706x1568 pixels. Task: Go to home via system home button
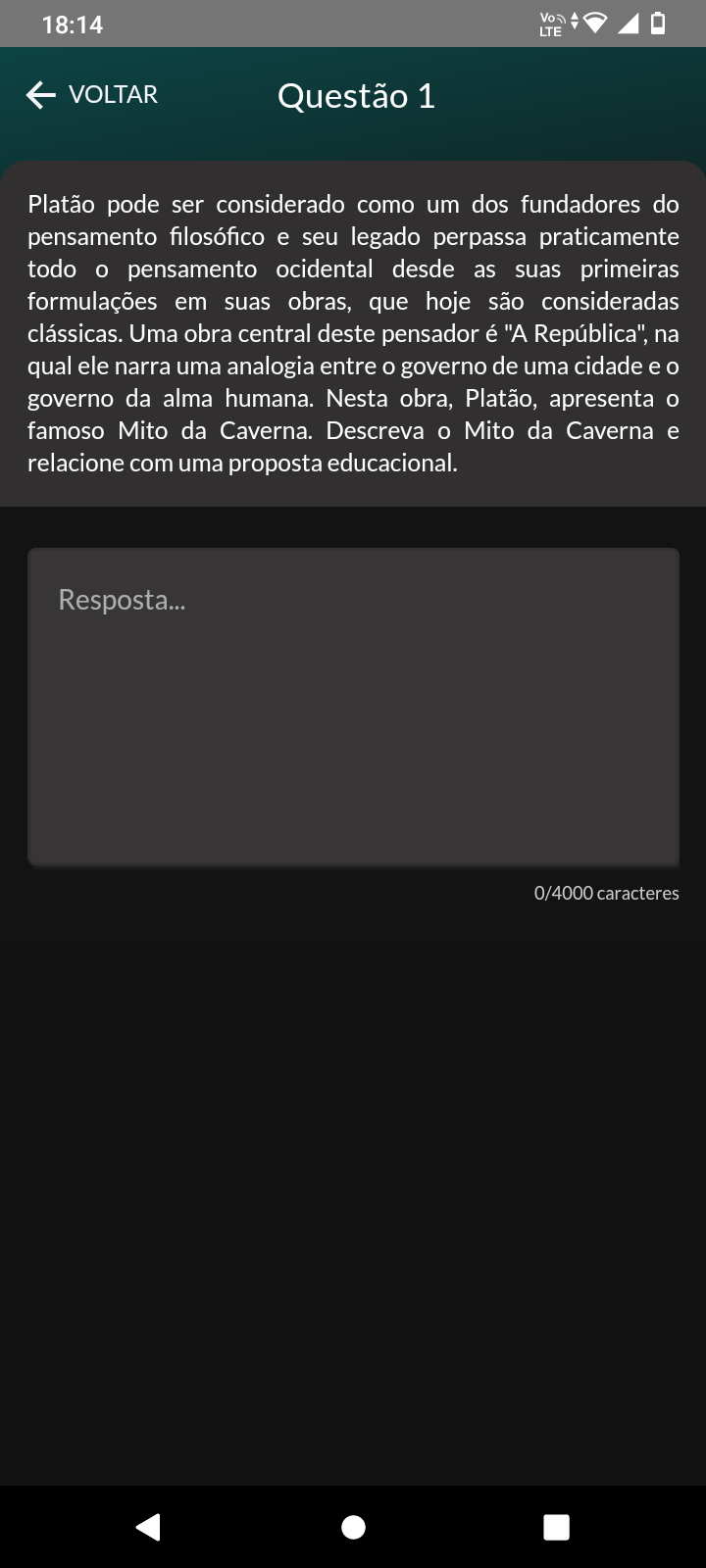pyautogui.click(x=353, y=1526)
